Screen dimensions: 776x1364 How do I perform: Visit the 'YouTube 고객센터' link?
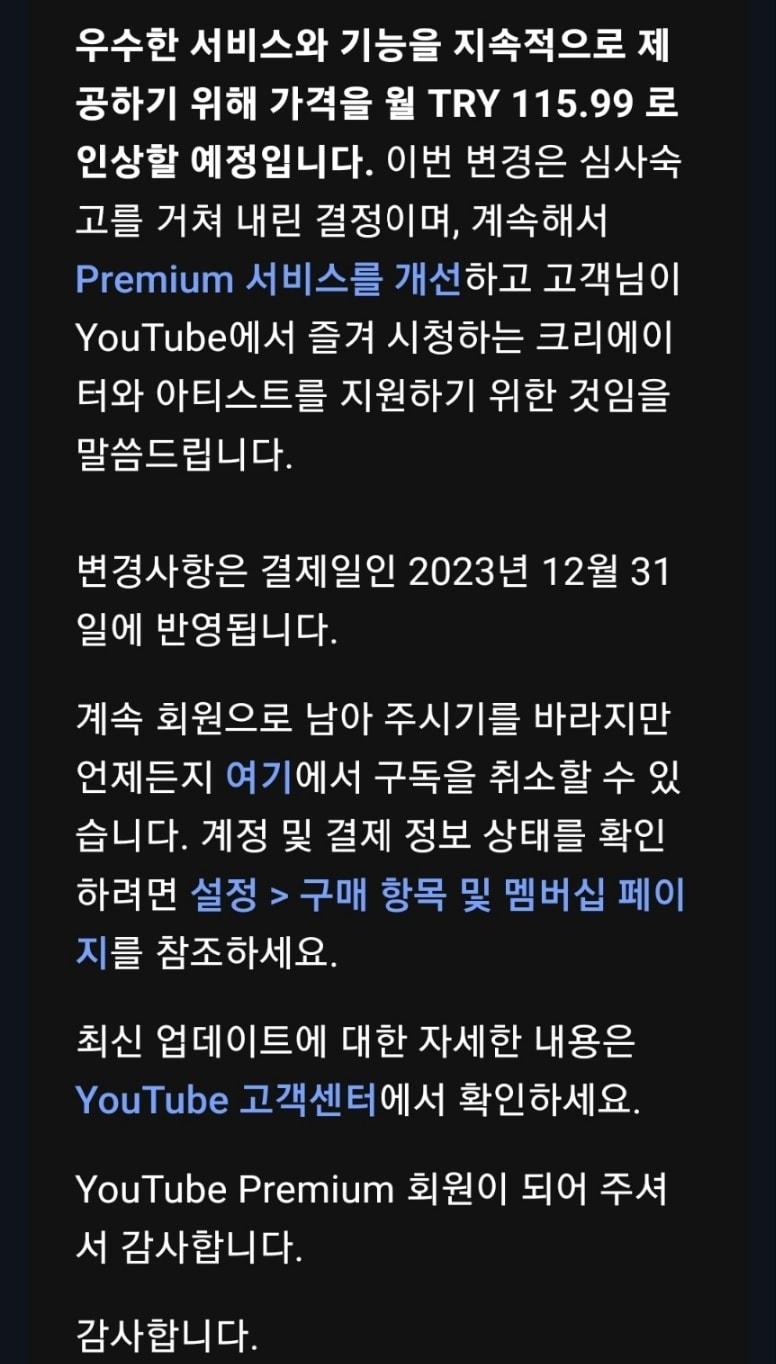point(226,1101)
